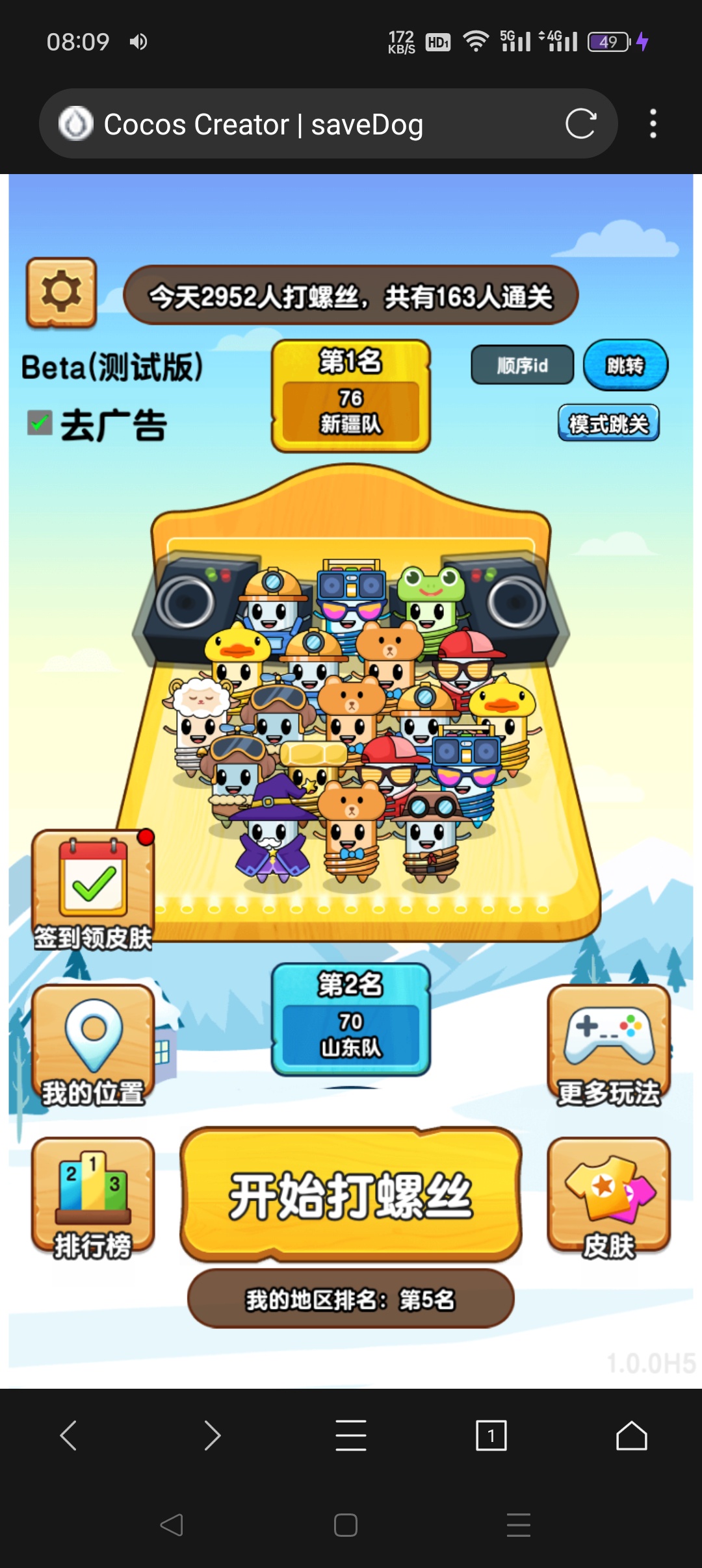This screenshot has width=702, height=1568.
Task: Open 更多玩法 for more game modes
Action: tap(608, 1044)
